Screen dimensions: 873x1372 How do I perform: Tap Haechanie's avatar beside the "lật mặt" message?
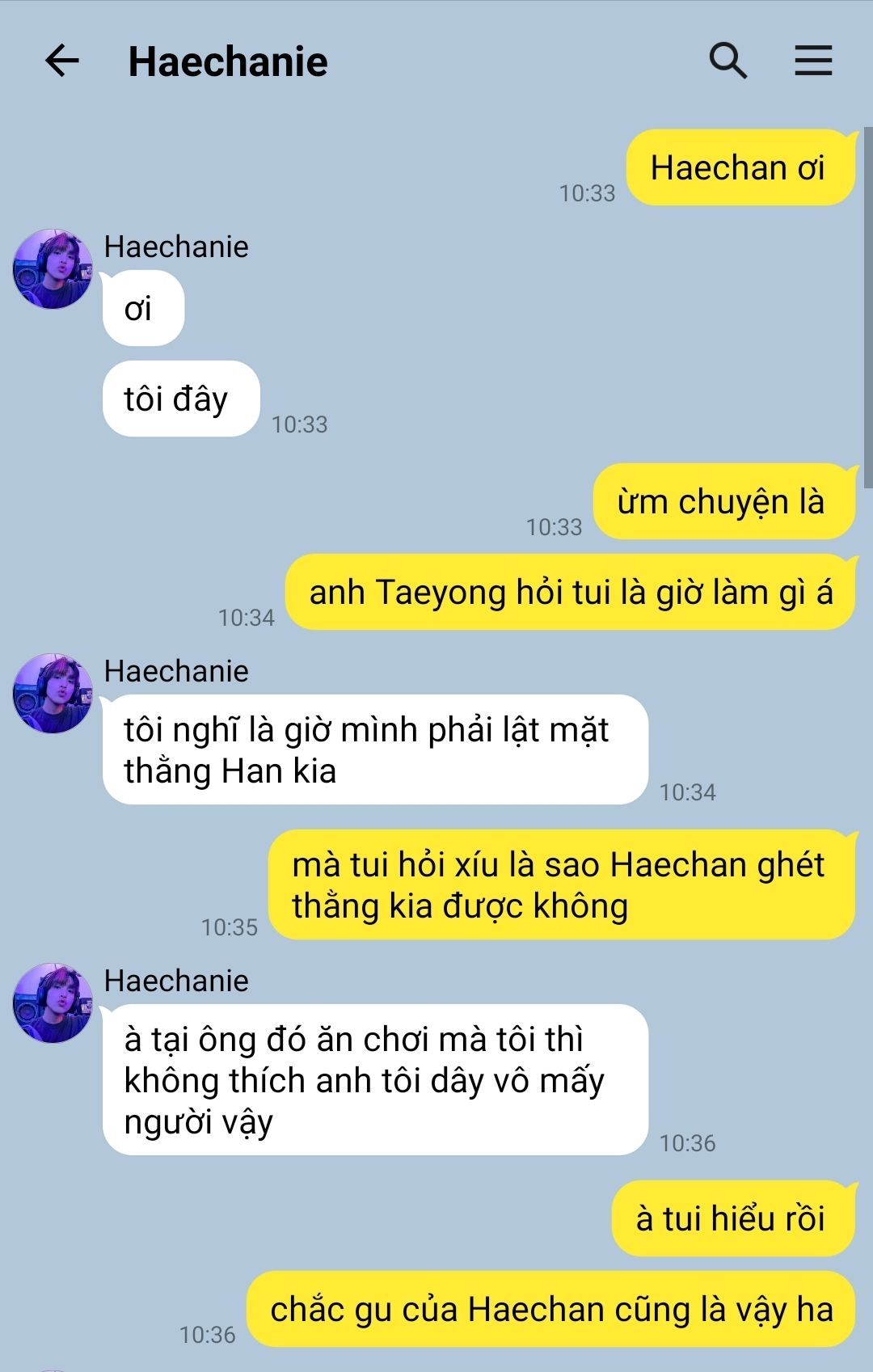point(53,694)
